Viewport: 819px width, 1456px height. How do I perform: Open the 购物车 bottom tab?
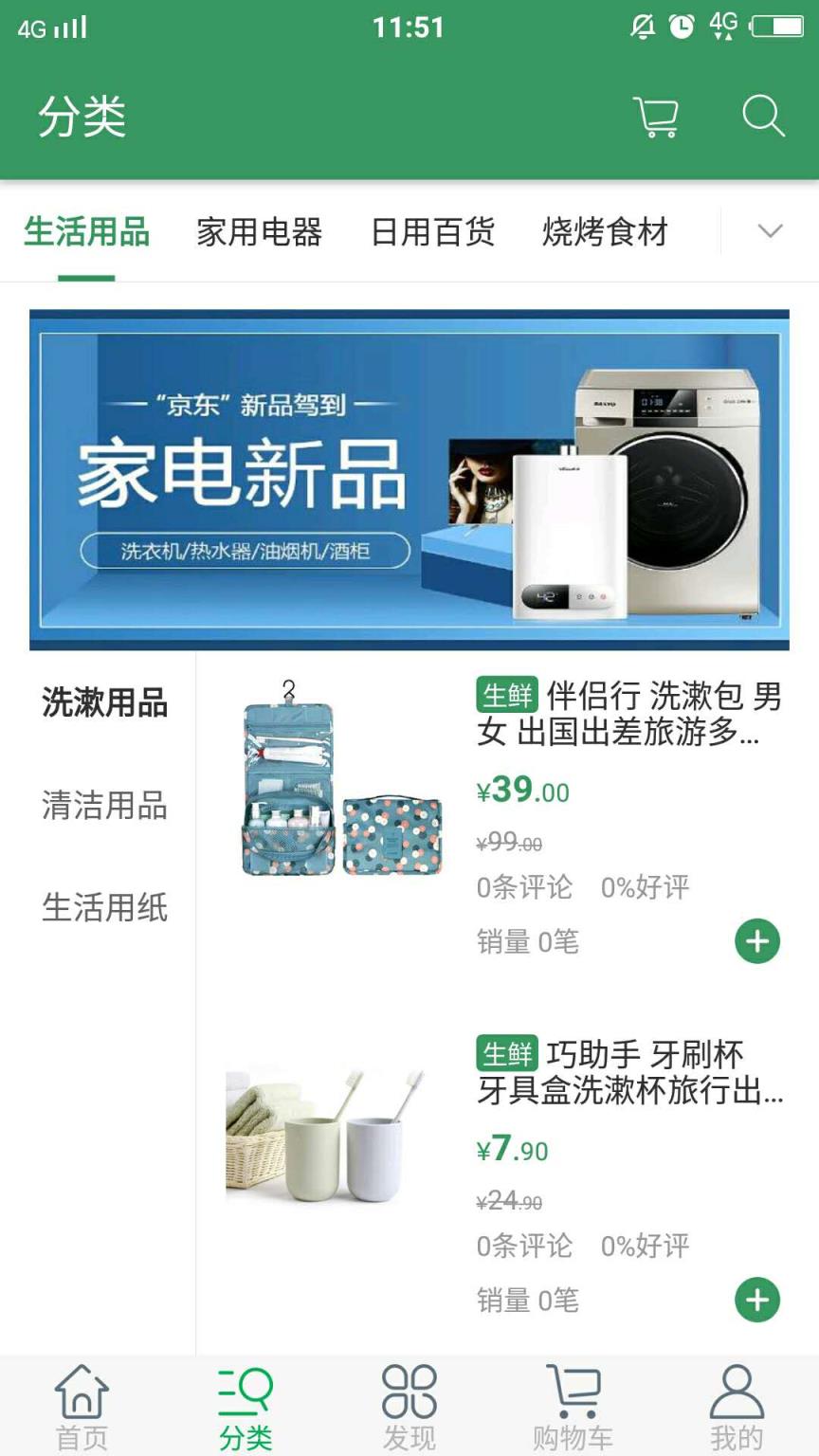click(x=573, y=1408)
